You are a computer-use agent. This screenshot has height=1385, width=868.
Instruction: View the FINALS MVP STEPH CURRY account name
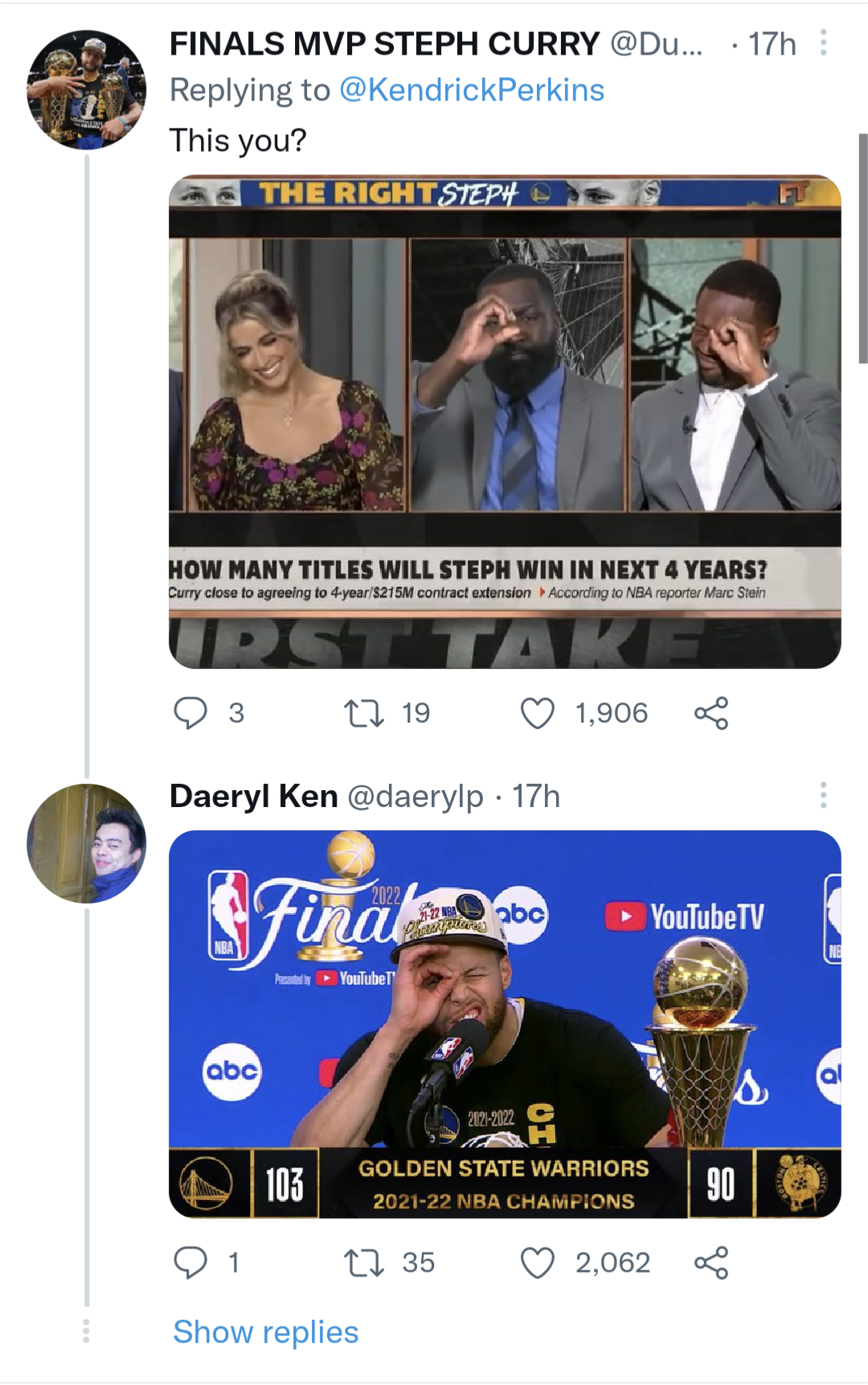384,43
